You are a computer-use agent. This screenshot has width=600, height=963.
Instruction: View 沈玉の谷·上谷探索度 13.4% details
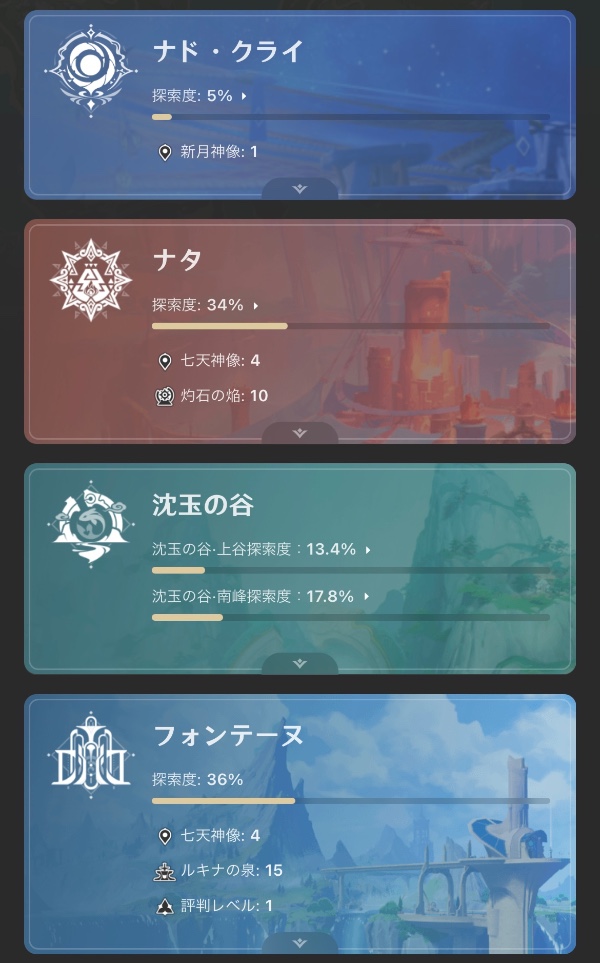(262, 549)
